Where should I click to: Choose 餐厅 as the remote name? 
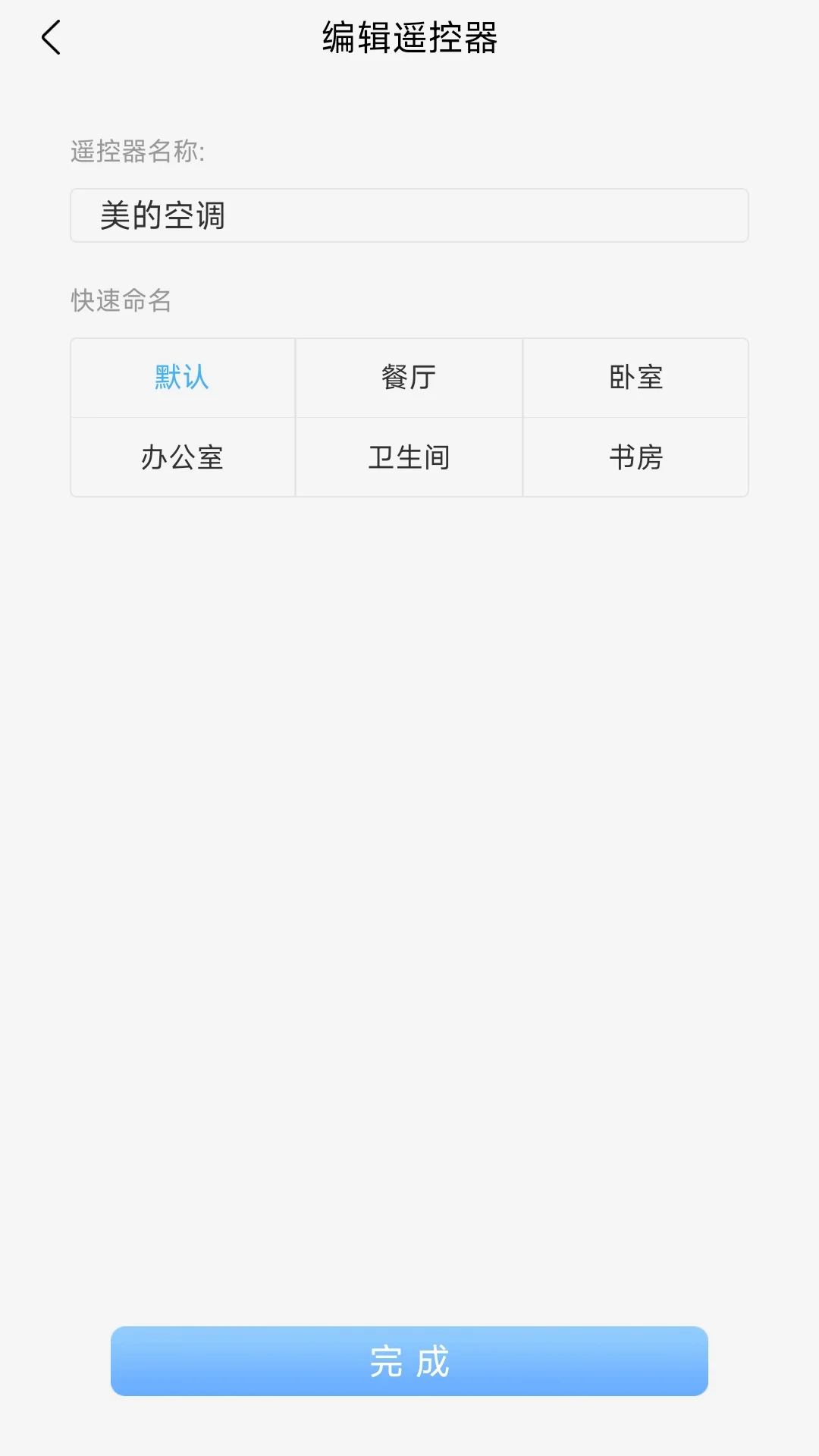pos(408,378)
